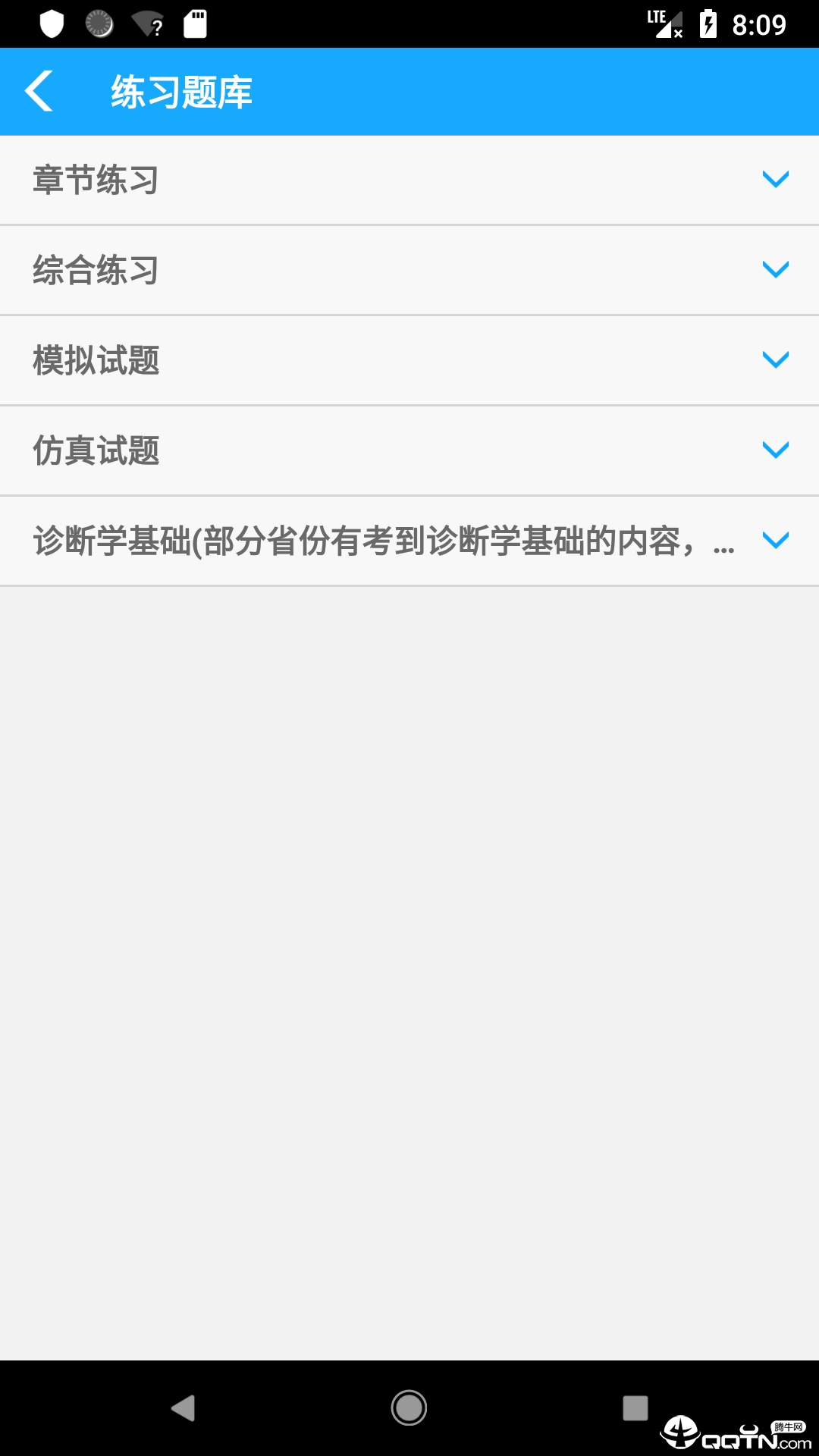Expand the 综合练习 section
This screenshot has height=1456, width=819.
coord(409,270)
